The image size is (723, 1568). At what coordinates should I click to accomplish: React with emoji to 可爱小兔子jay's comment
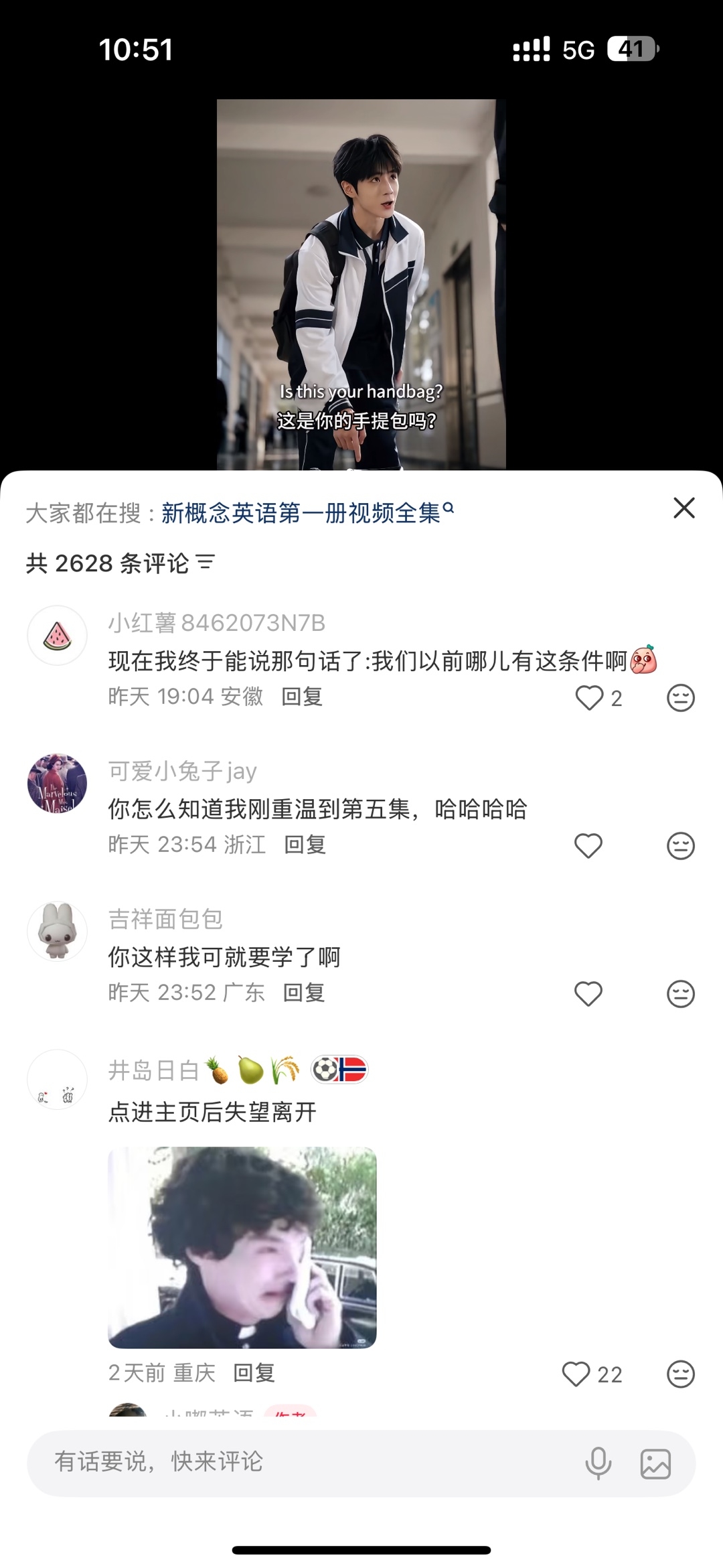pyautogui.click(x=681, y=845)
